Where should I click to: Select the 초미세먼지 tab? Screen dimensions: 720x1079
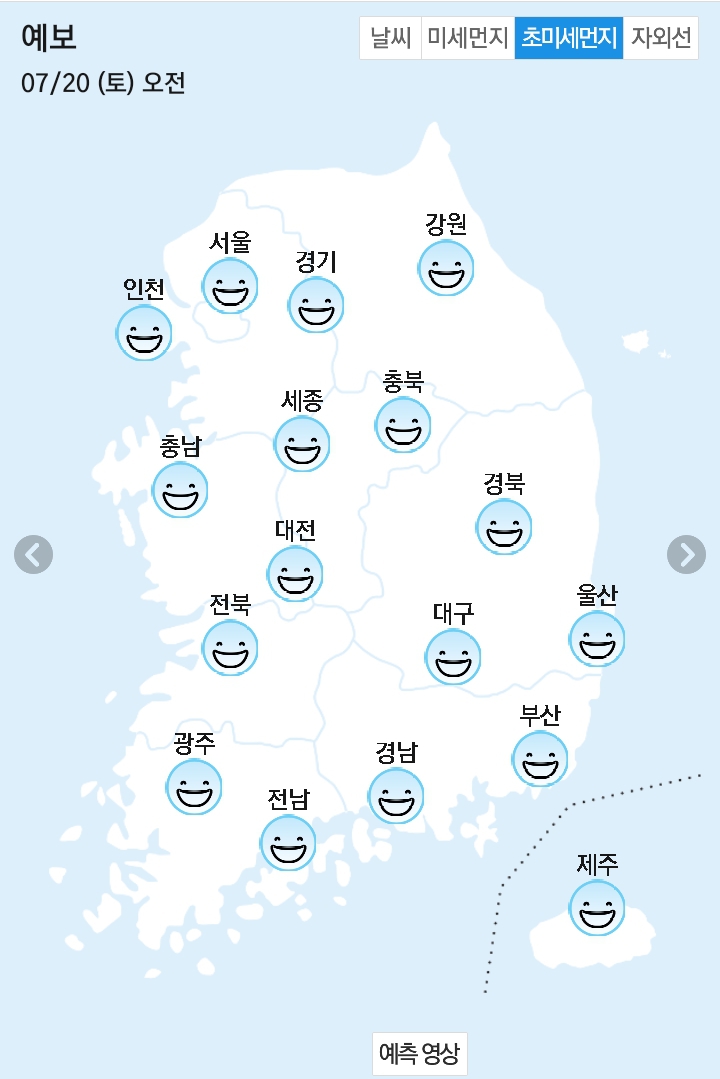pos(569,38)
